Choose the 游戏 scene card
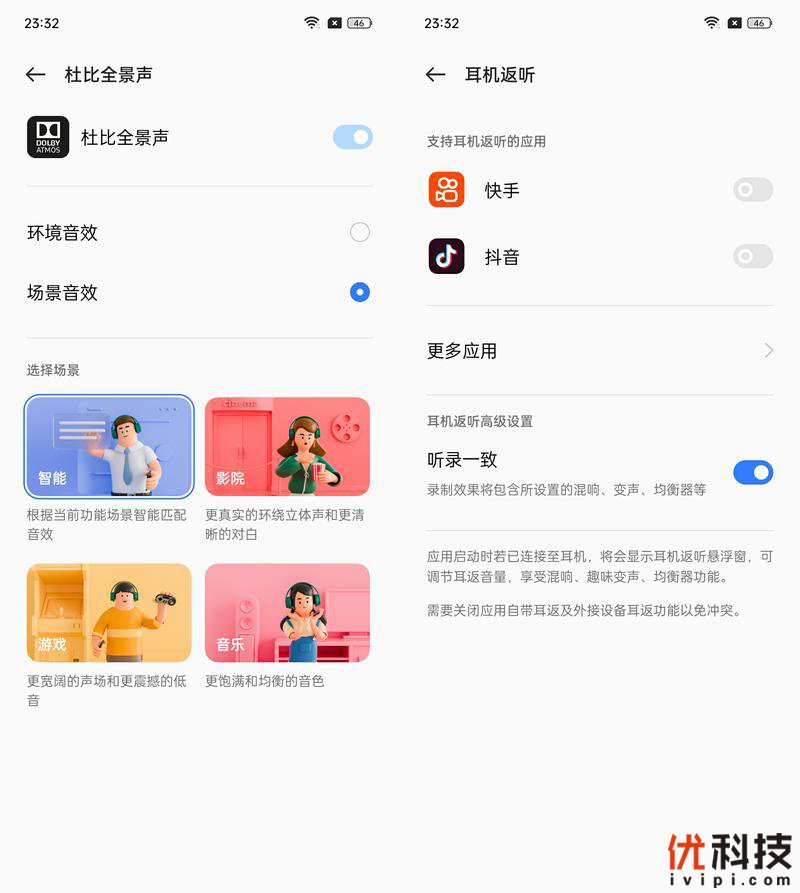The width and height of the screenshot is (800, 893). pyautogui.click(x=109, y=612)
